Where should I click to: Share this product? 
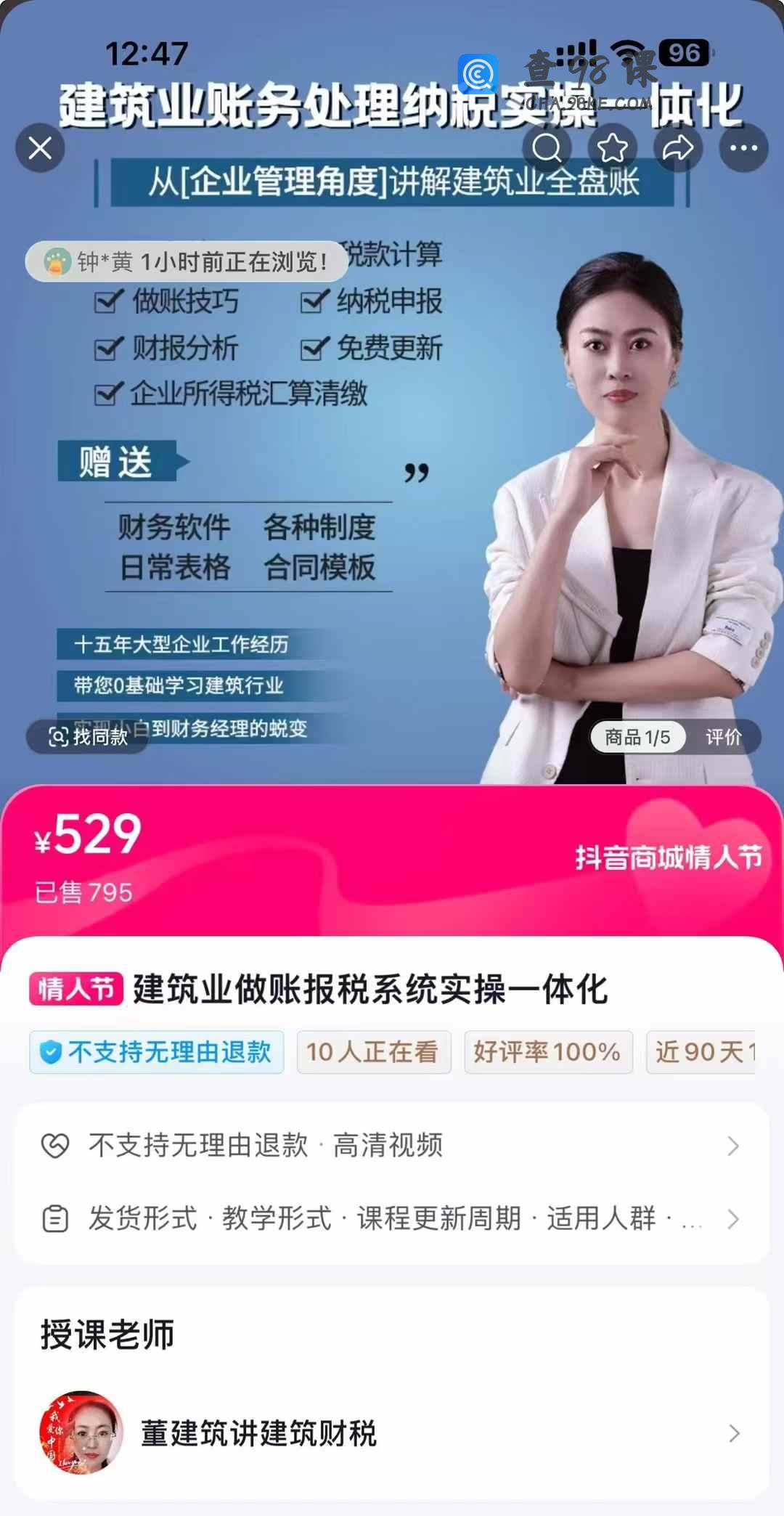(x=677, y=148)
